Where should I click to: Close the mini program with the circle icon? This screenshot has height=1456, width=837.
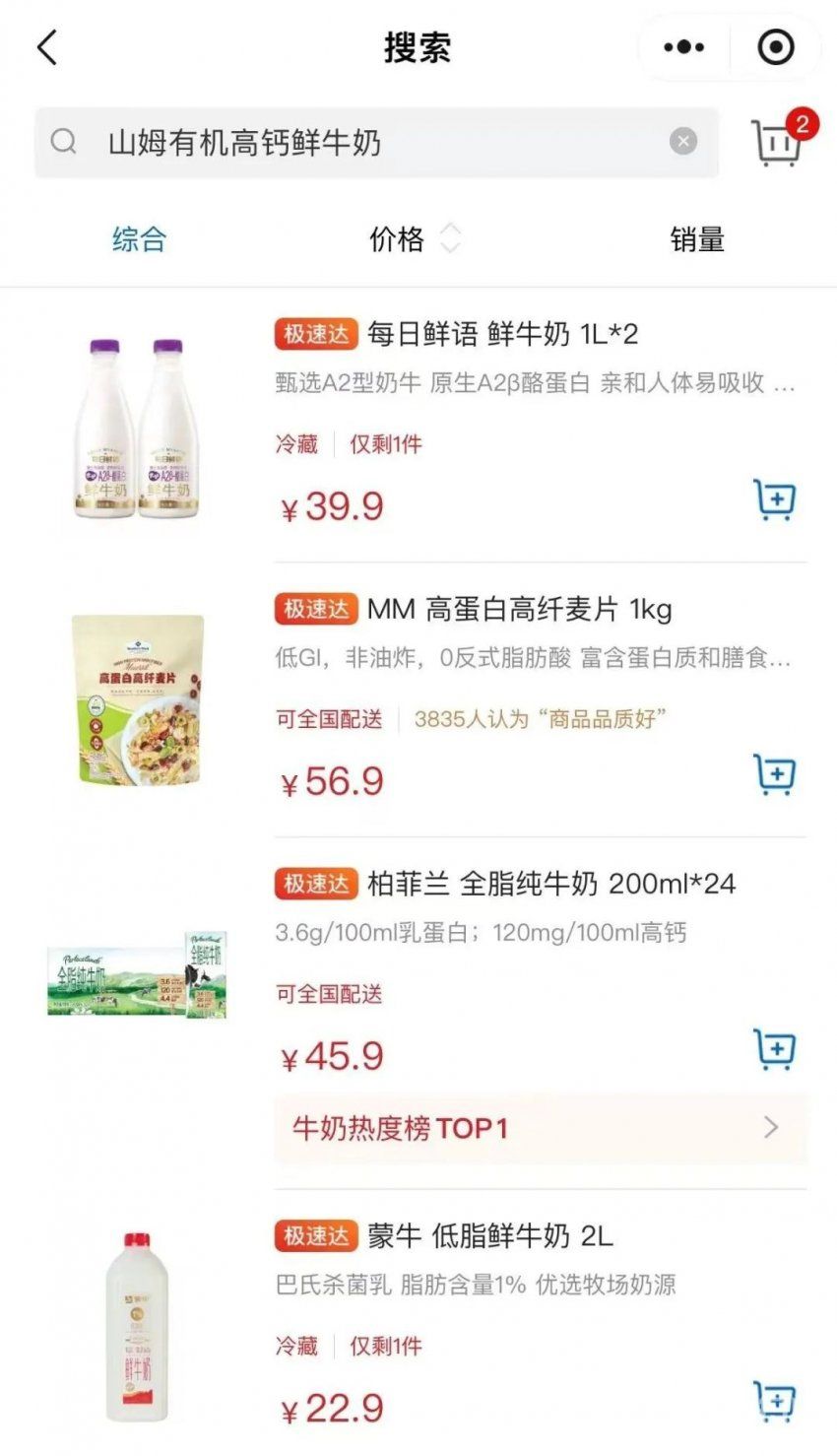click(x=776, y=47)
